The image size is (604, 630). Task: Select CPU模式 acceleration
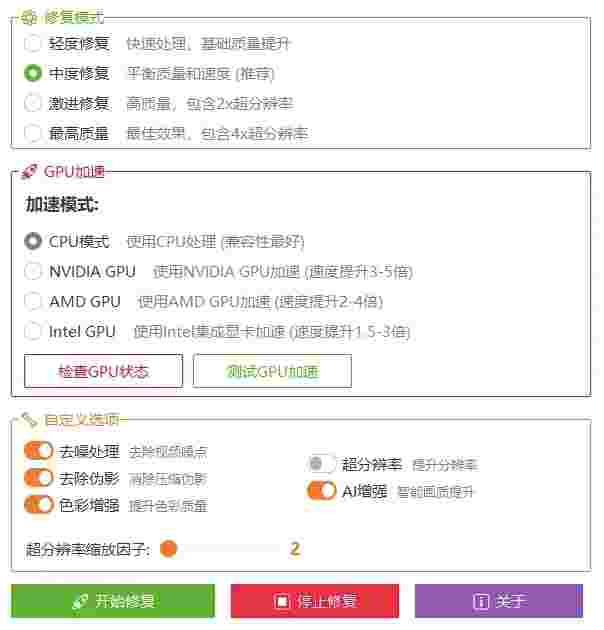[x=33, y=241]
